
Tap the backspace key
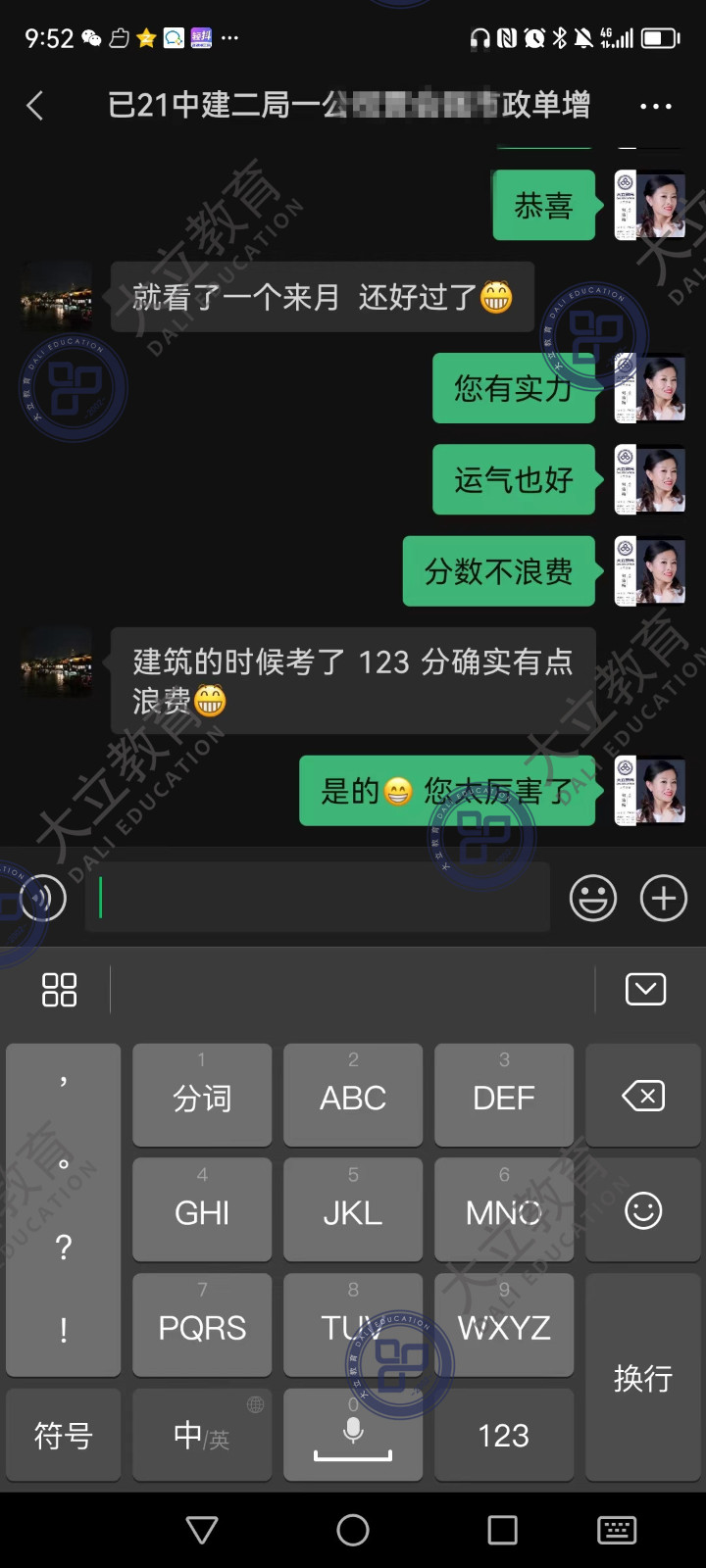click(x=643, y=1096)
